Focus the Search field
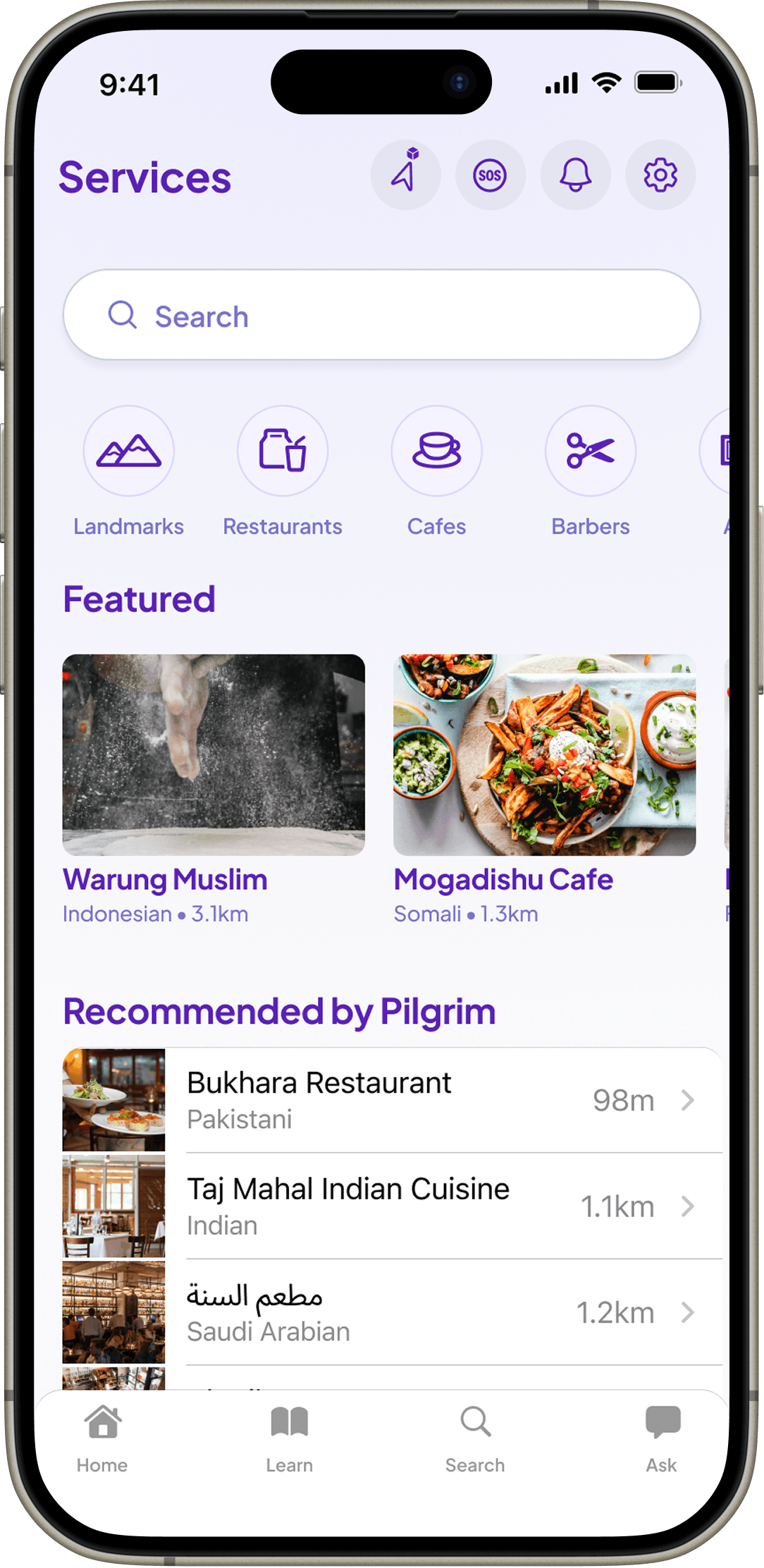 (381, 316)
